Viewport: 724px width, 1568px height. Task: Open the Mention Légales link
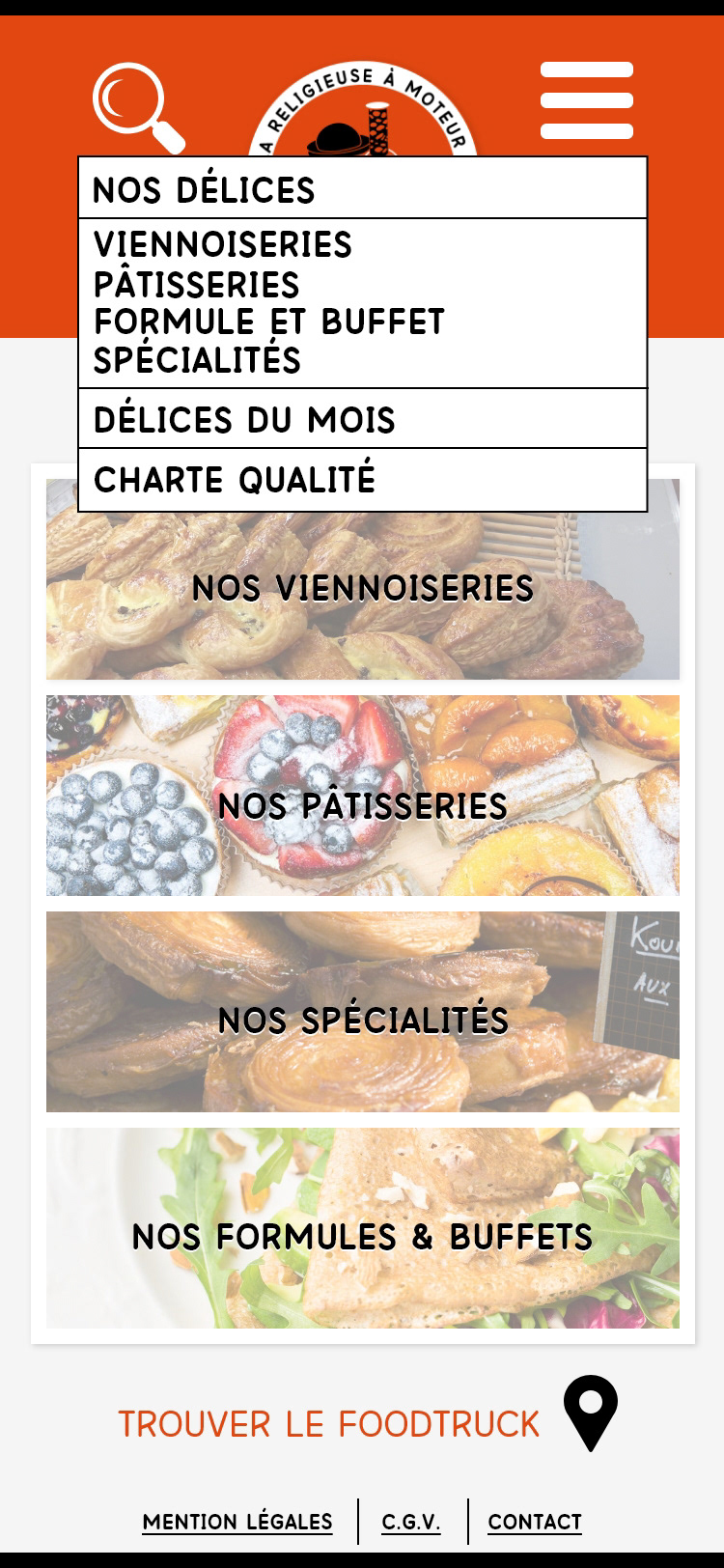point(237,1522)
